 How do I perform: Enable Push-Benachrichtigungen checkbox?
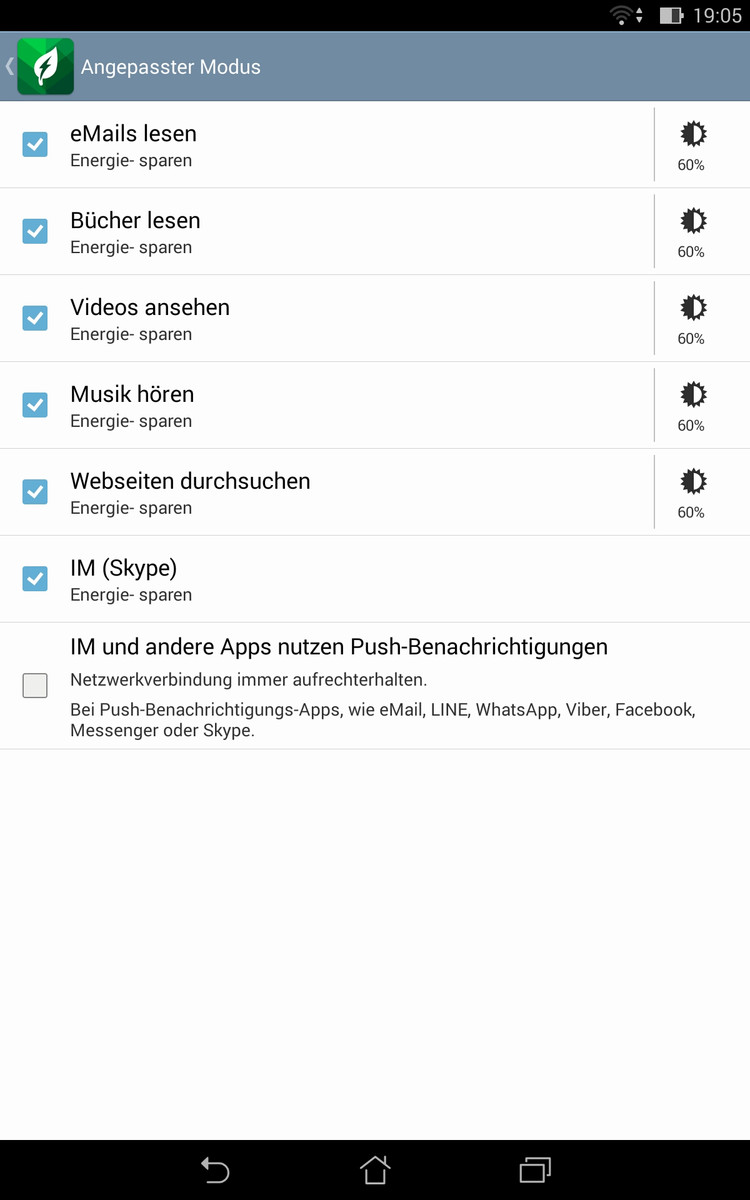point(35,686)
